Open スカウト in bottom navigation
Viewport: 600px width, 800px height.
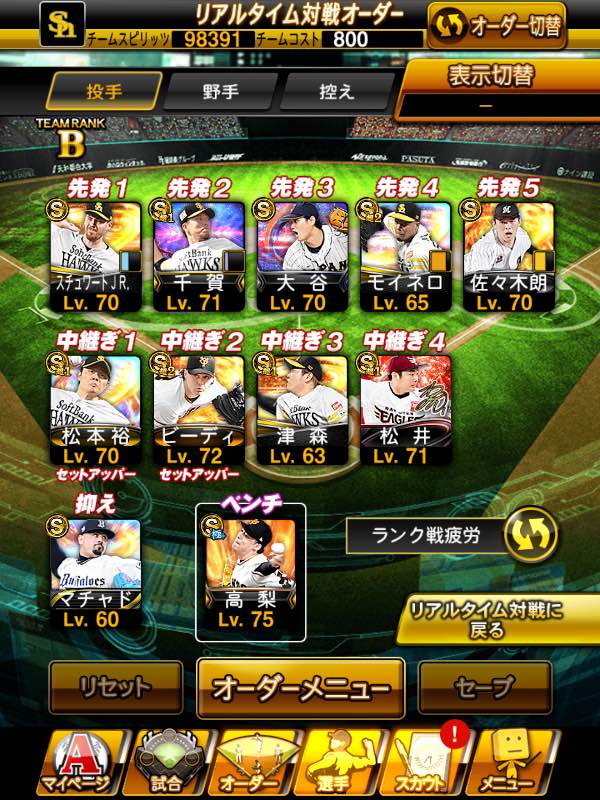coord(419,762)
